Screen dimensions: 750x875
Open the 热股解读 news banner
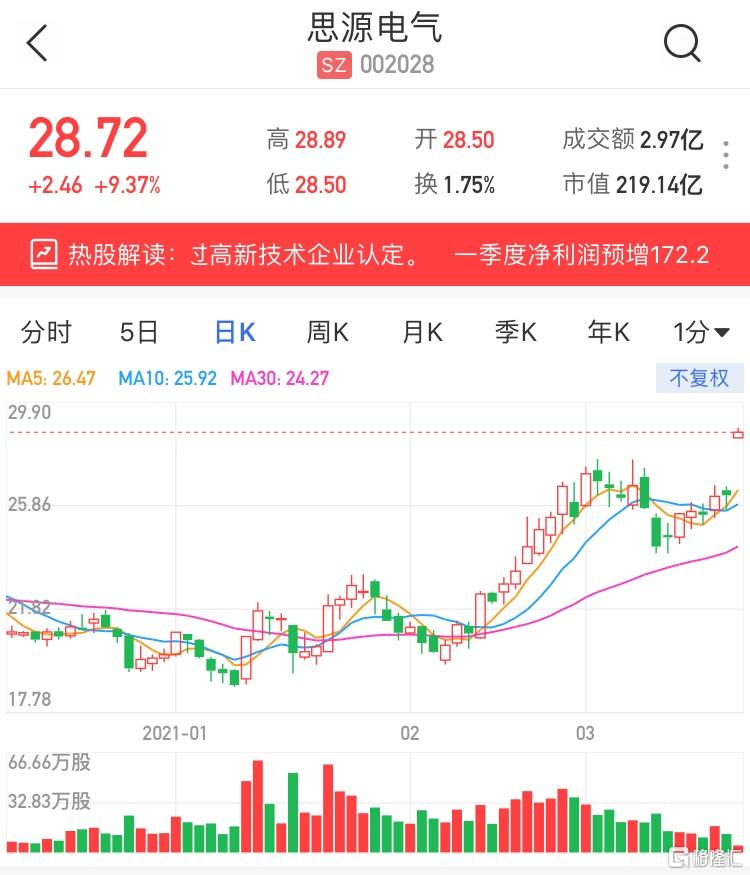pyautogui.click(x=375, y=254)
